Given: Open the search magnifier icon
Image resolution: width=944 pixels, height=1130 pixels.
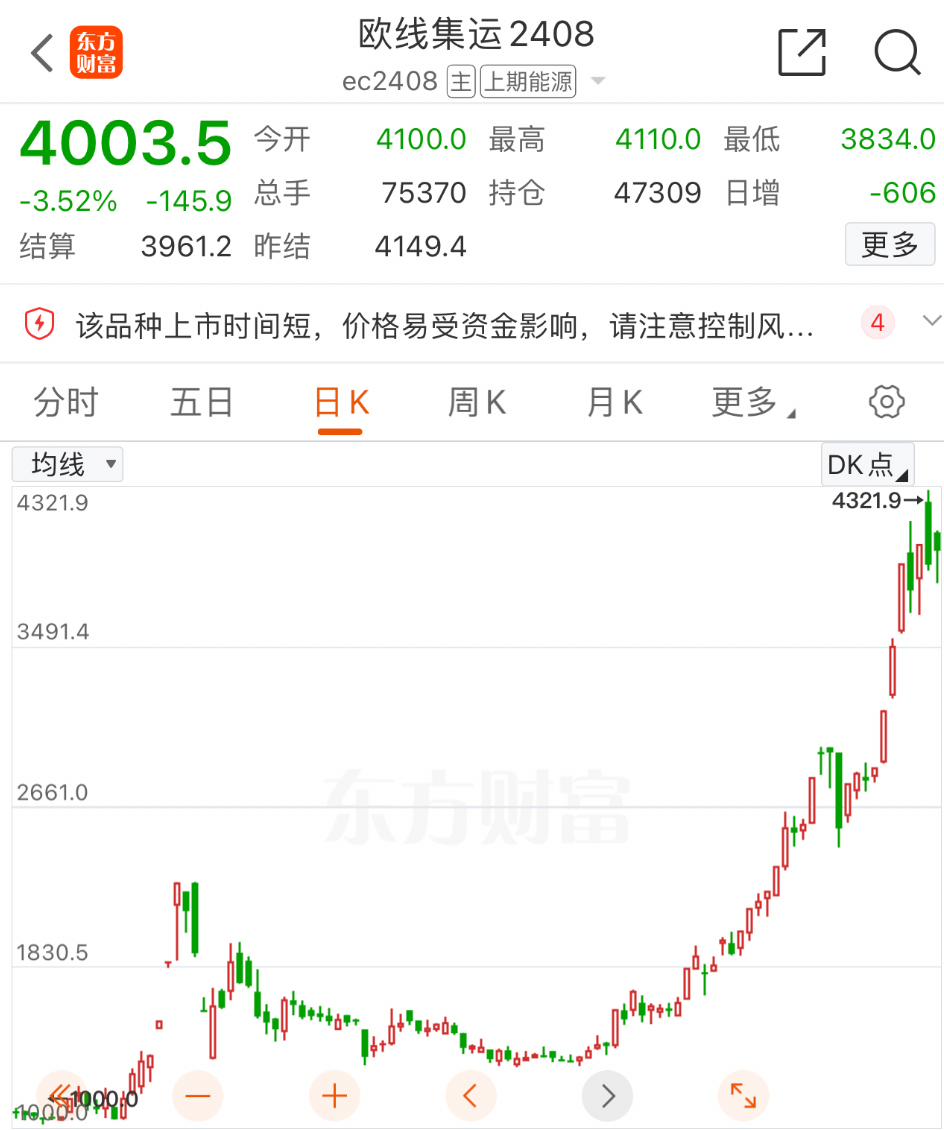Looking at the screenshot, I should point(897,52).
